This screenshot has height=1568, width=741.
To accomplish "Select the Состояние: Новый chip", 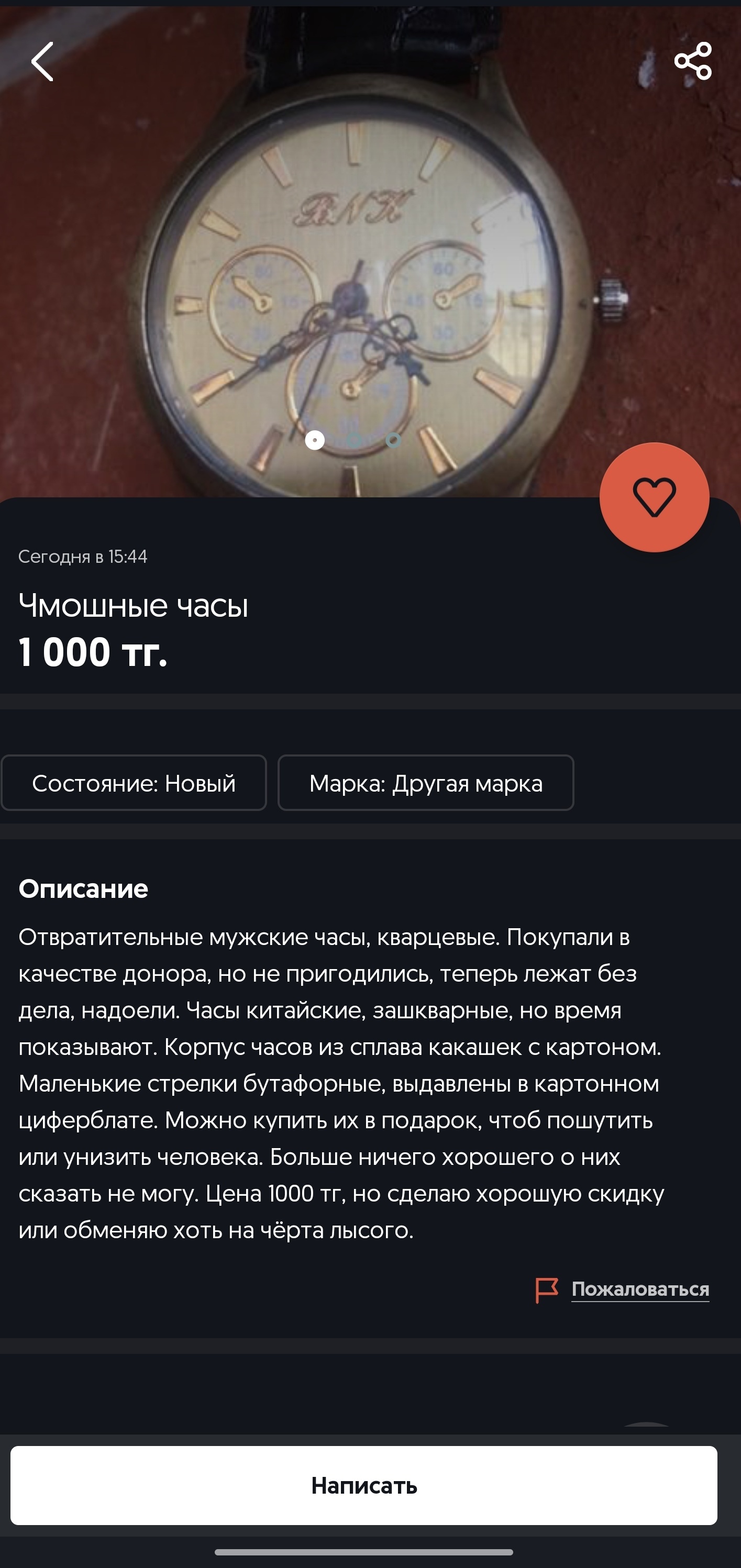I will click(x=134, y=783).
